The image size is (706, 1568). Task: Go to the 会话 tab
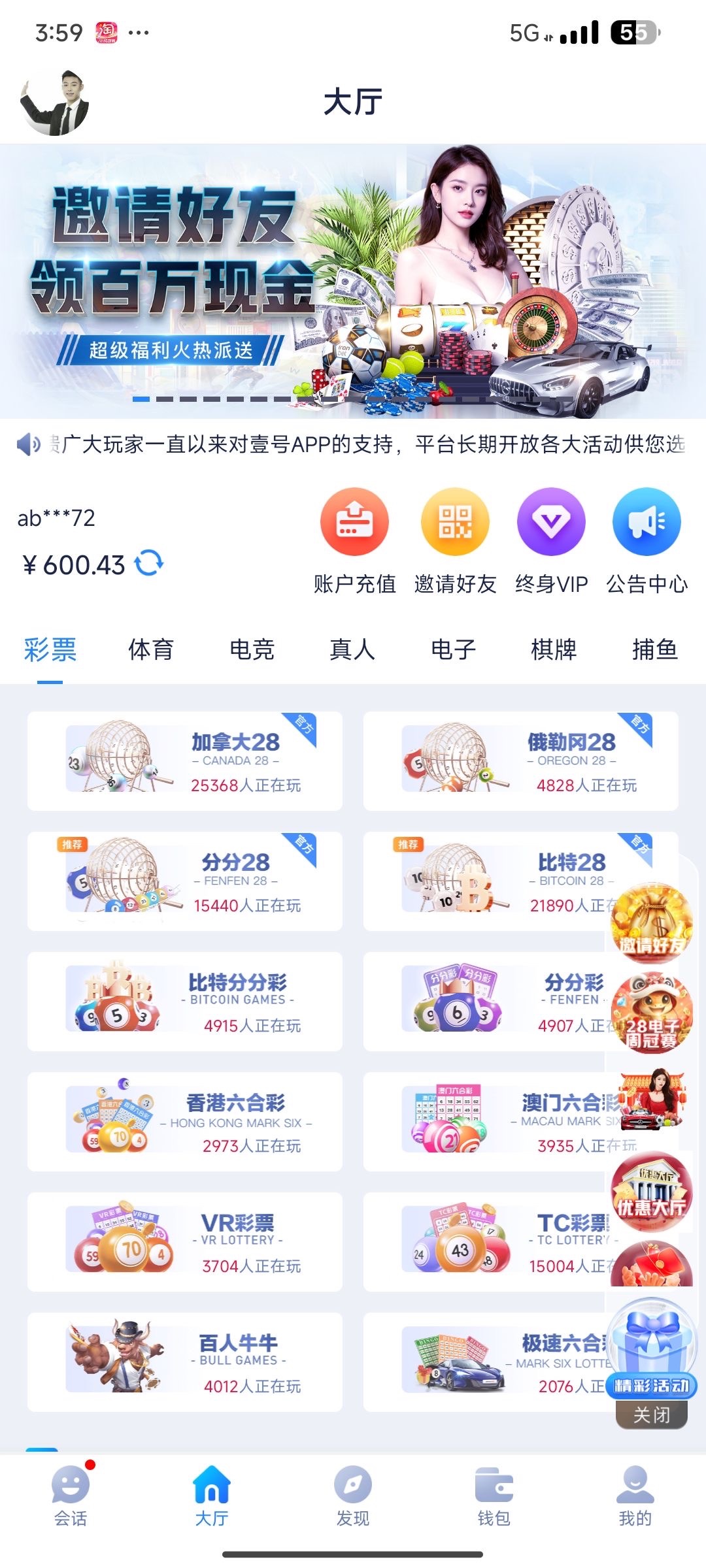tap(70, 1496)
